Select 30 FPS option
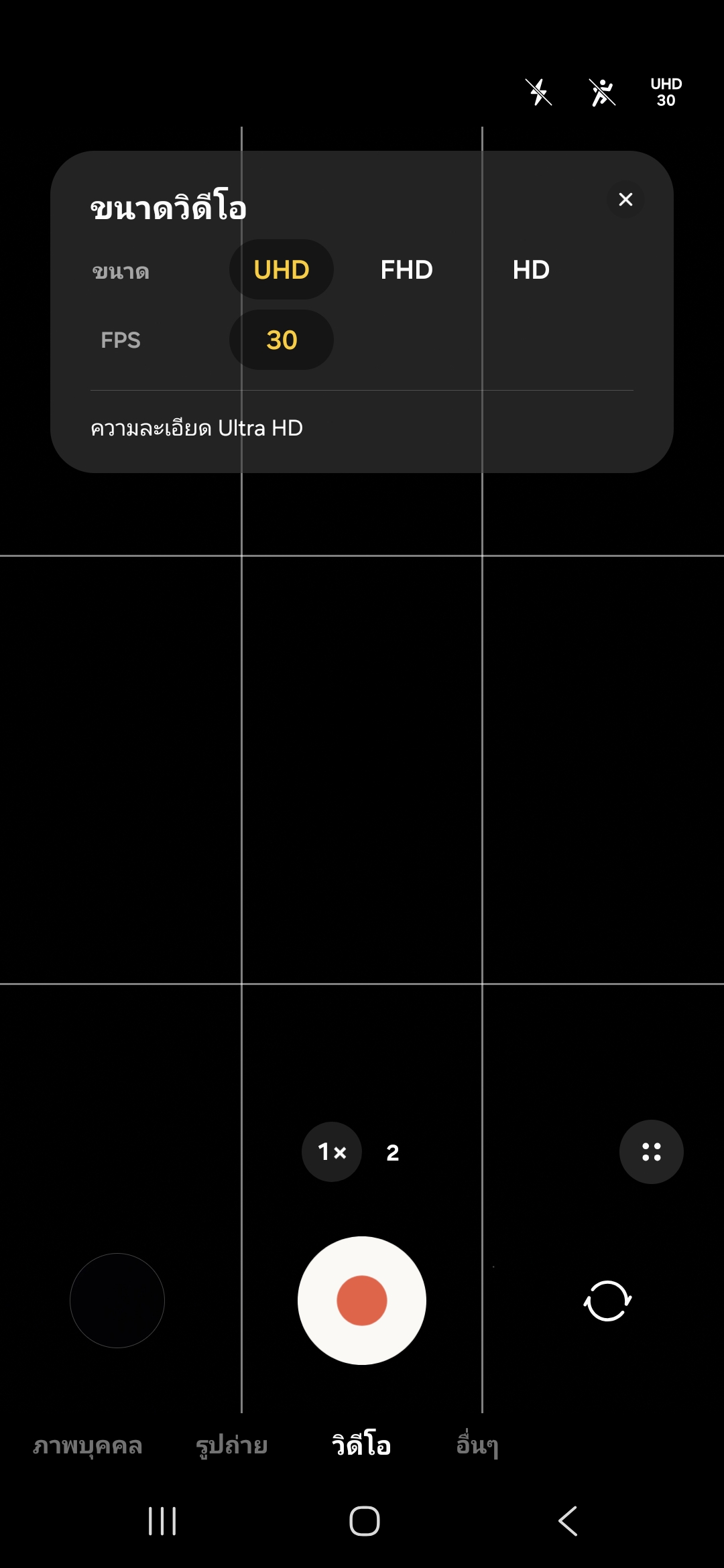The height and width of the screenshot is (1568, 724). tap(282, 340)
